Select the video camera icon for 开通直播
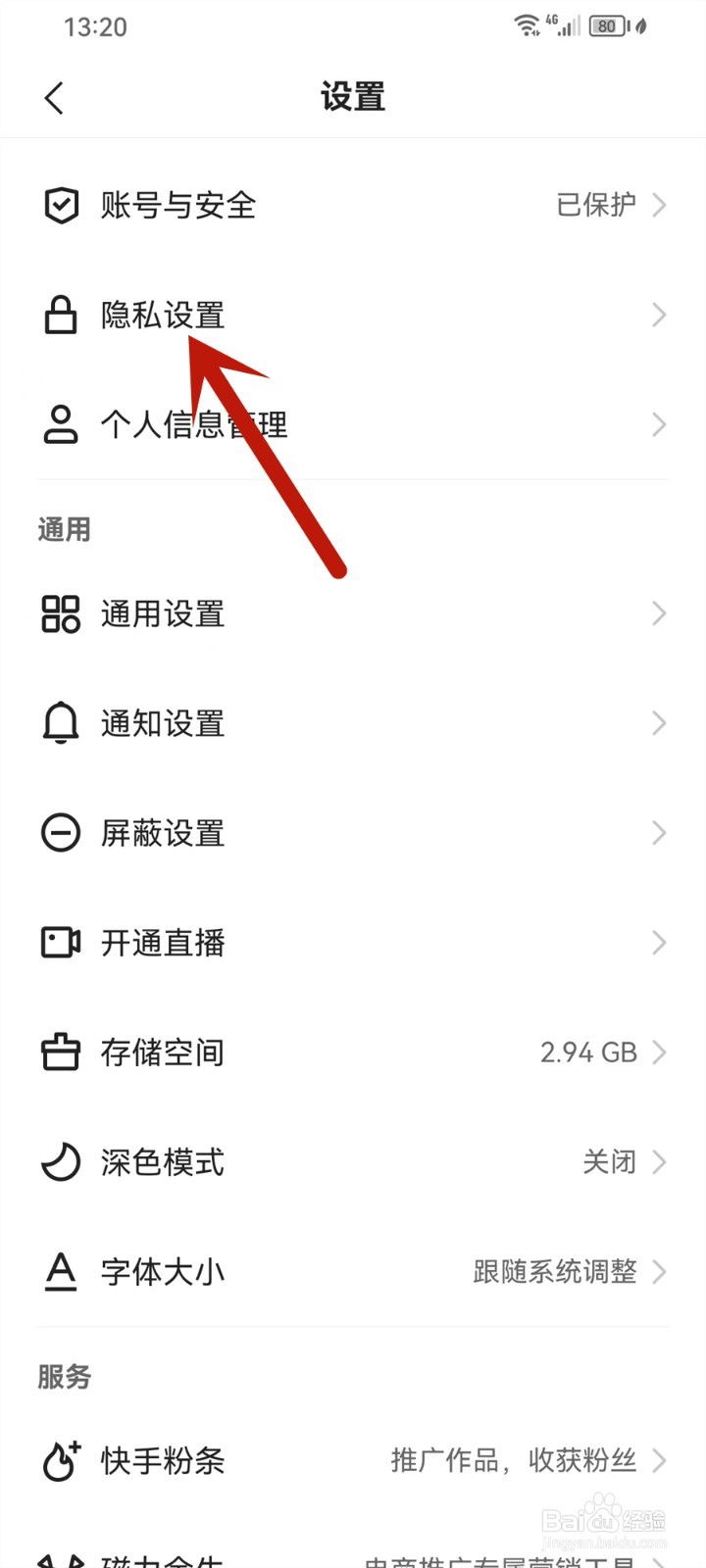706x1568 pixels. 61,943
